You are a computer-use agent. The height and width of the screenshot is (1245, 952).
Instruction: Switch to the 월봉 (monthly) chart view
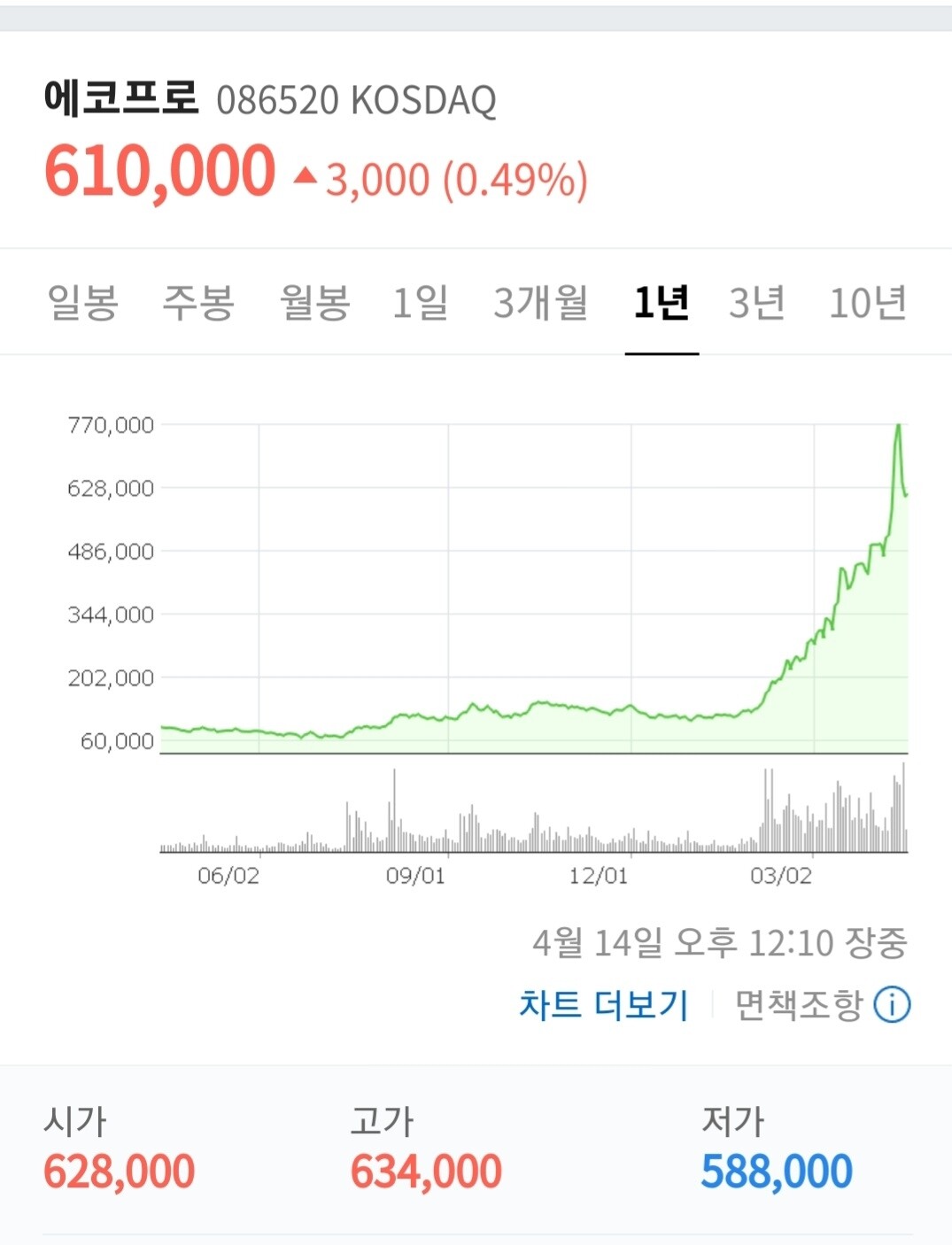point(316,304)
